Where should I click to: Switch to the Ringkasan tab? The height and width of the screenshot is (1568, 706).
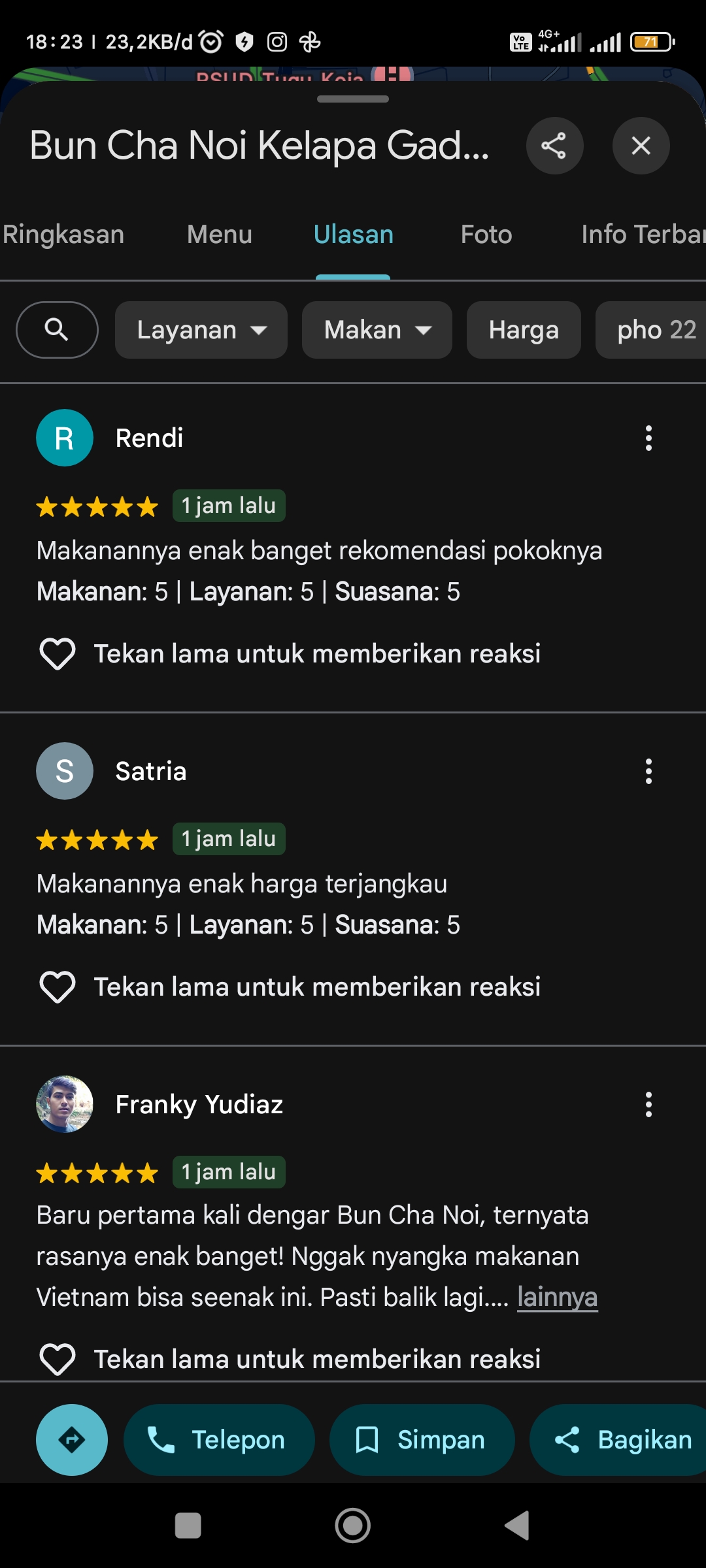click(63, 235)
